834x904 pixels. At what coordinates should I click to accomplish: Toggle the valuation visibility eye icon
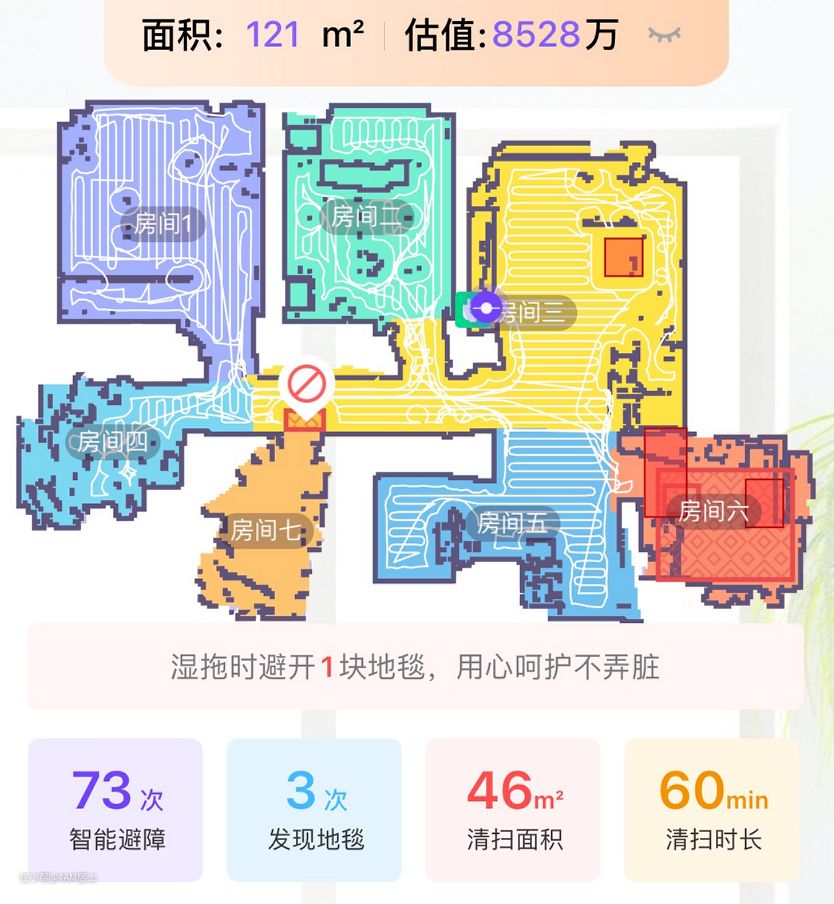pyautogui.click(x=665, y=34)
